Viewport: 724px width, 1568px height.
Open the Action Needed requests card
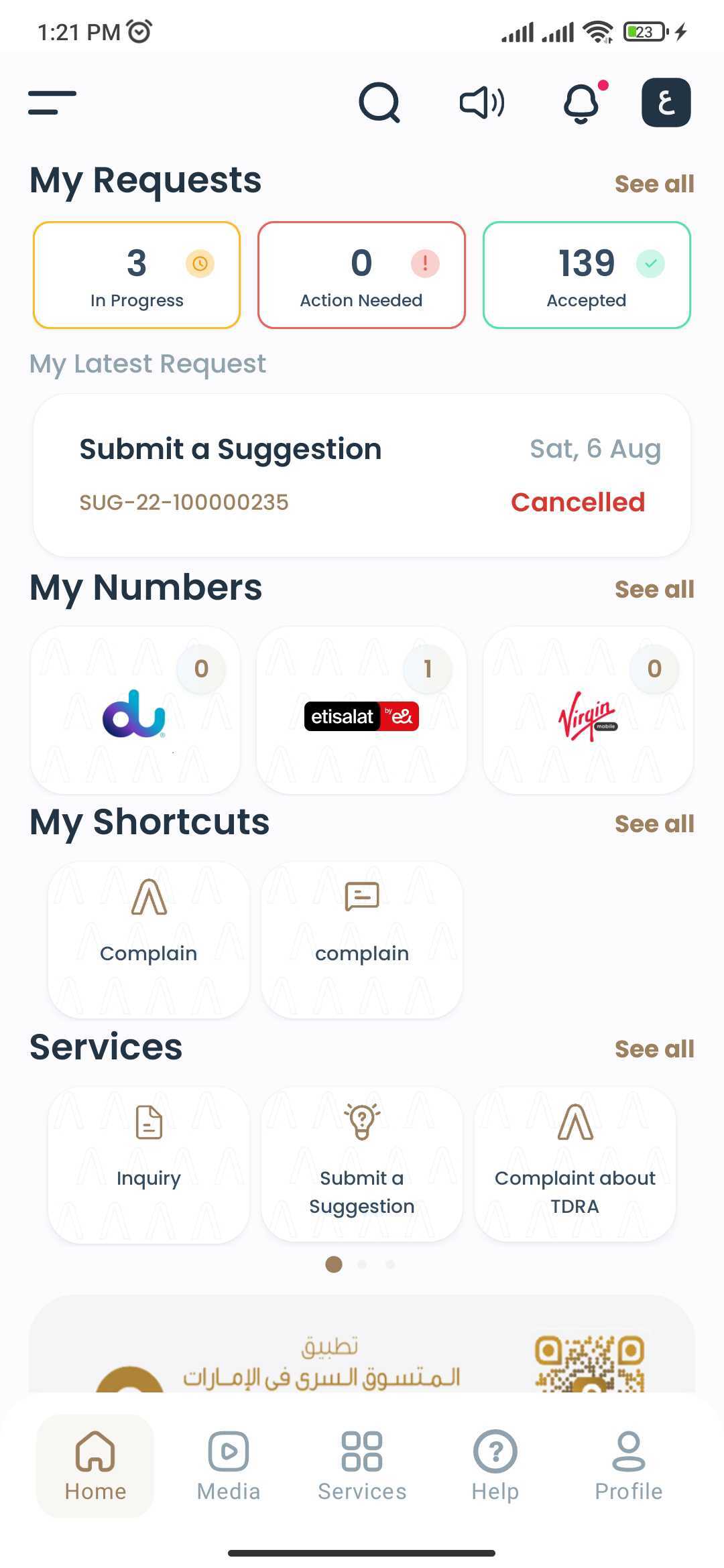click(361, 275)
